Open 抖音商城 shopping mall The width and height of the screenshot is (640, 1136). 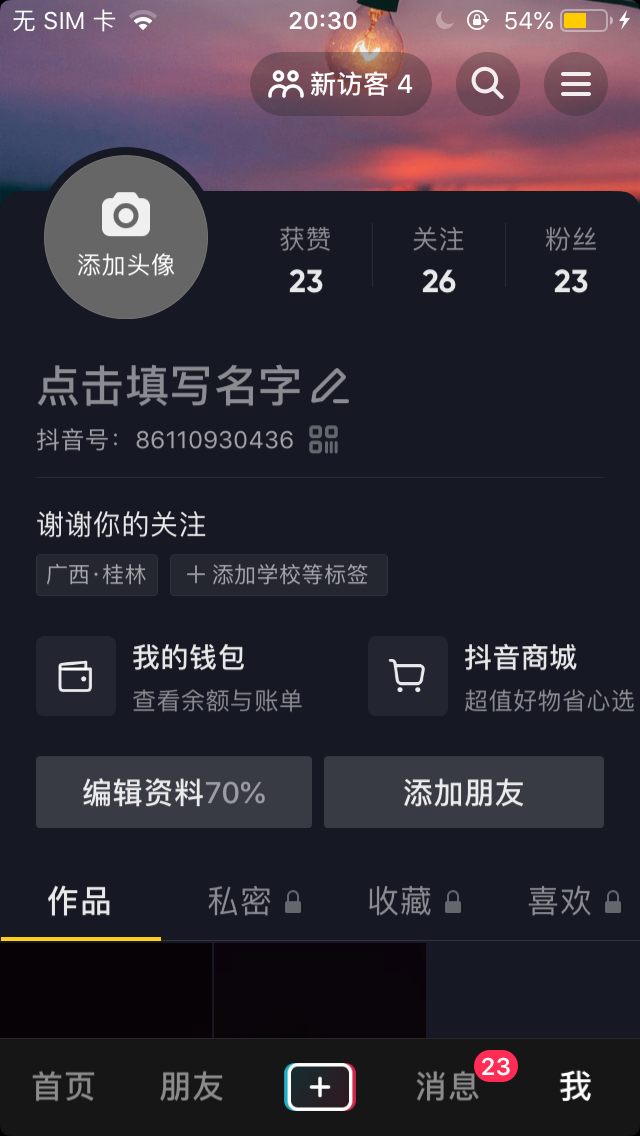click(x=502, y=676)
